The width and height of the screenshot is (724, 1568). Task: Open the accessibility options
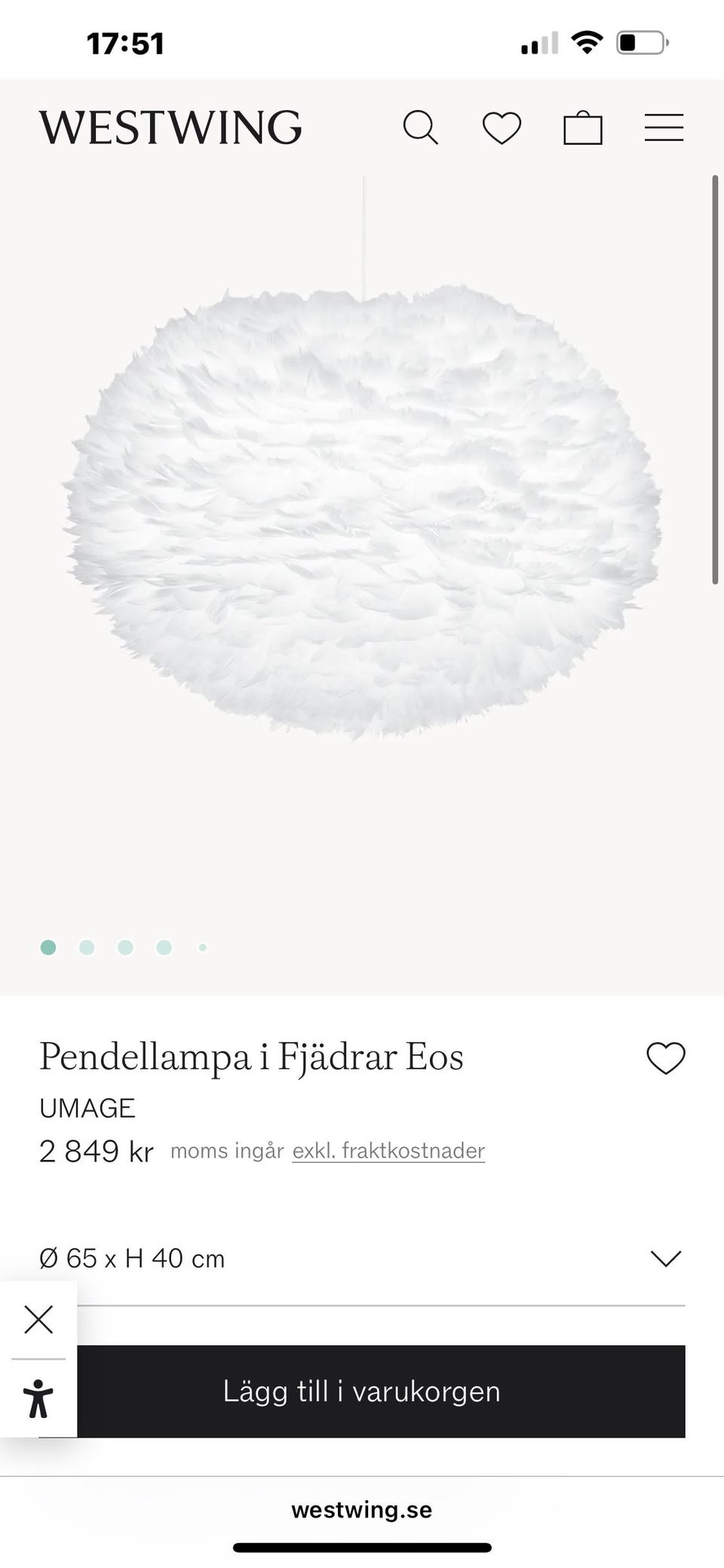pyautogui.click(x=38, y=1399)
